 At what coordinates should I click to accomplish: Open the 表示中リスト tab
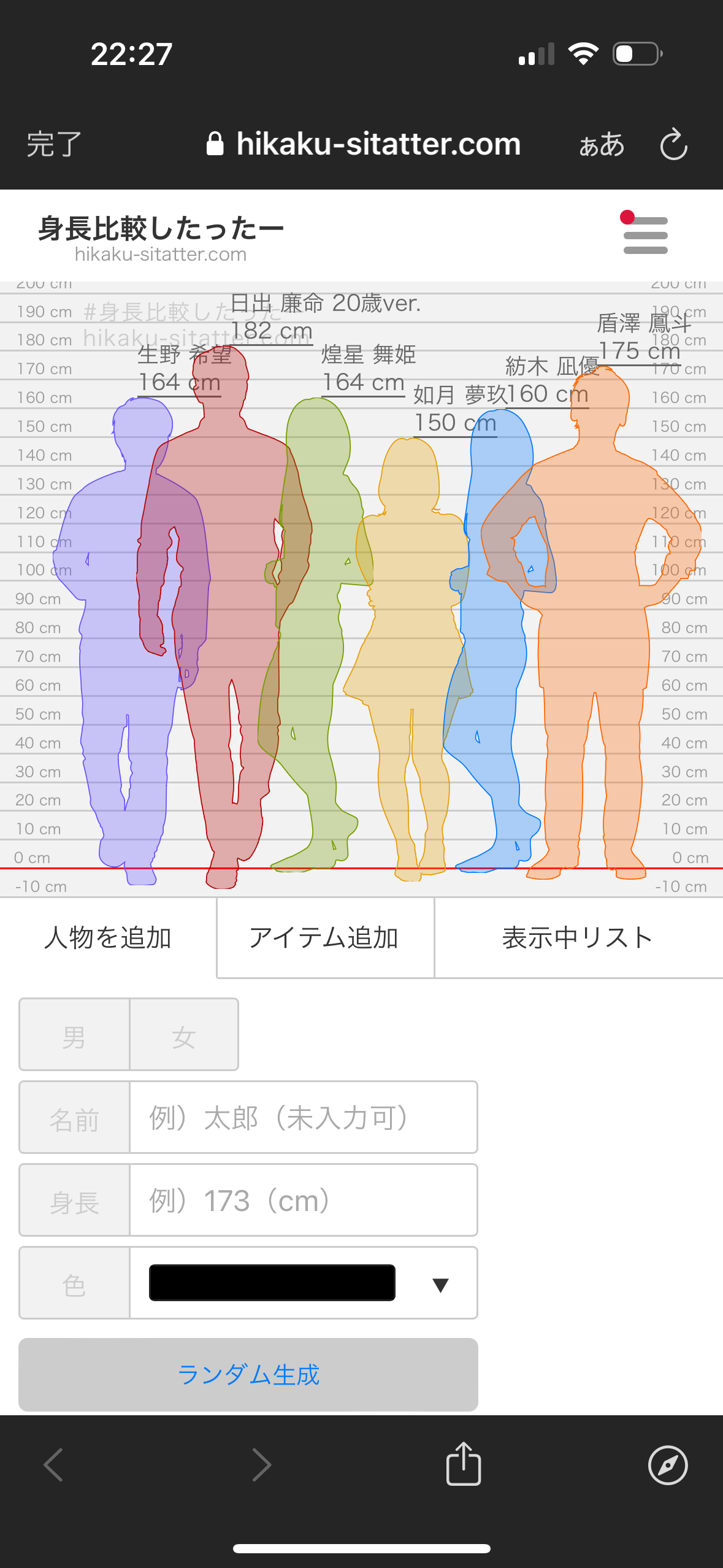tap(578, 938)
